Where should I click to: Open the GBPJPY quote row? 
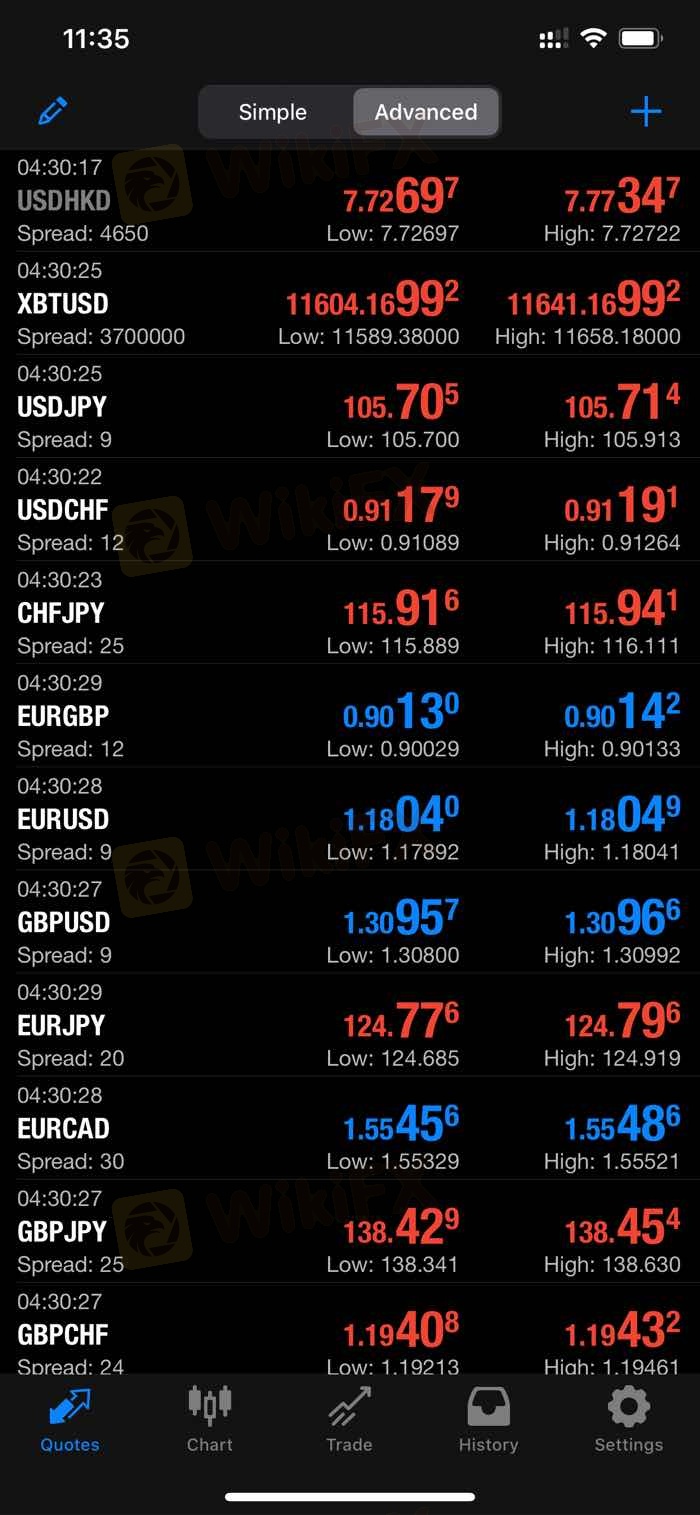point(61,1231)
